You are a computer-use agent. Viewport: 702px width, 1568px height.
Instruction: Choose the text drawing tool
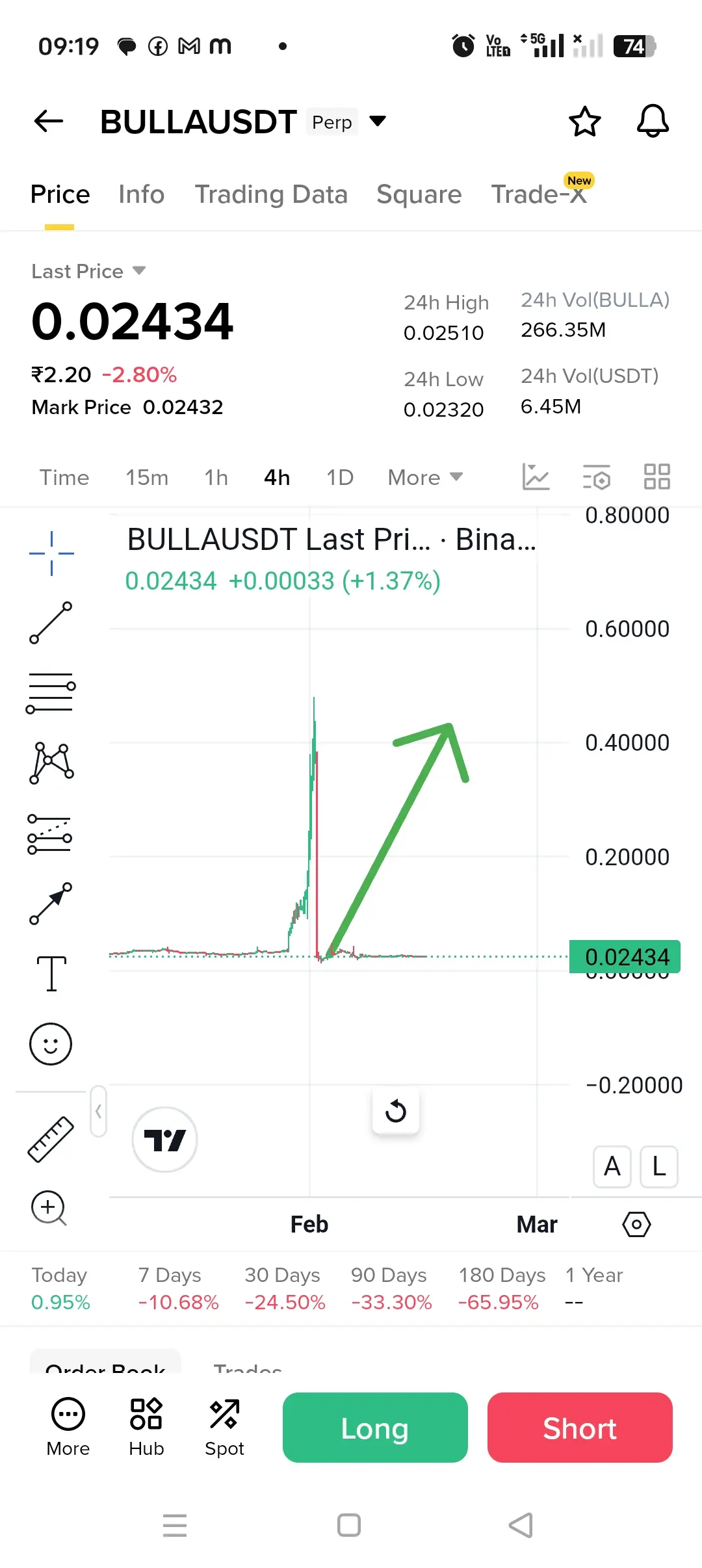tap(51, 973)
